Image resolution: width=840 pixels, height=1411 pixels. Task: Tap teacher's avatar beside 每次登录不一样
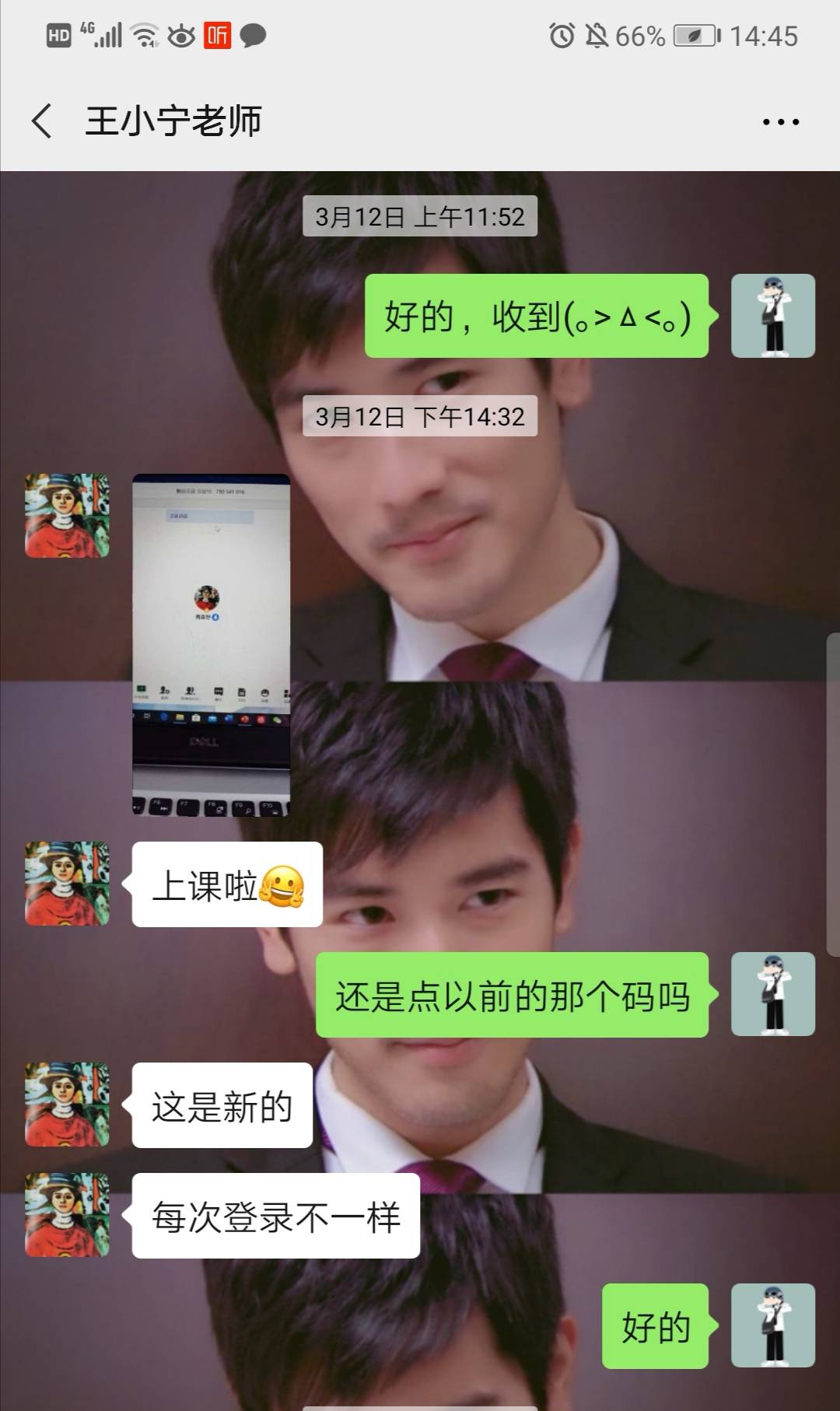[67, 1215]
